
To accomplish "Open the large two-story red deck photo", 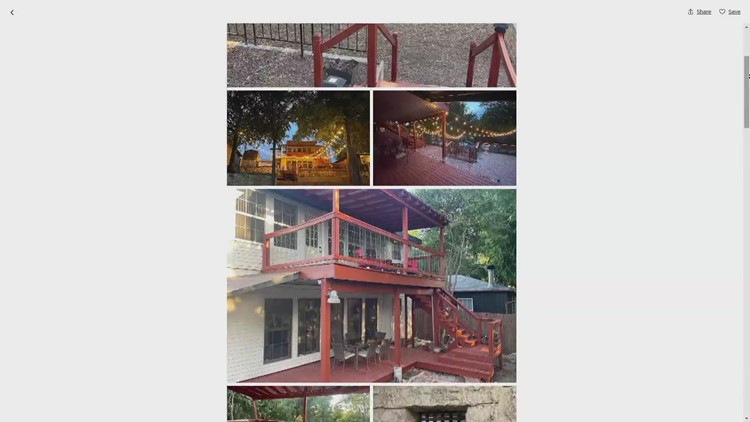I will point(371,285).
